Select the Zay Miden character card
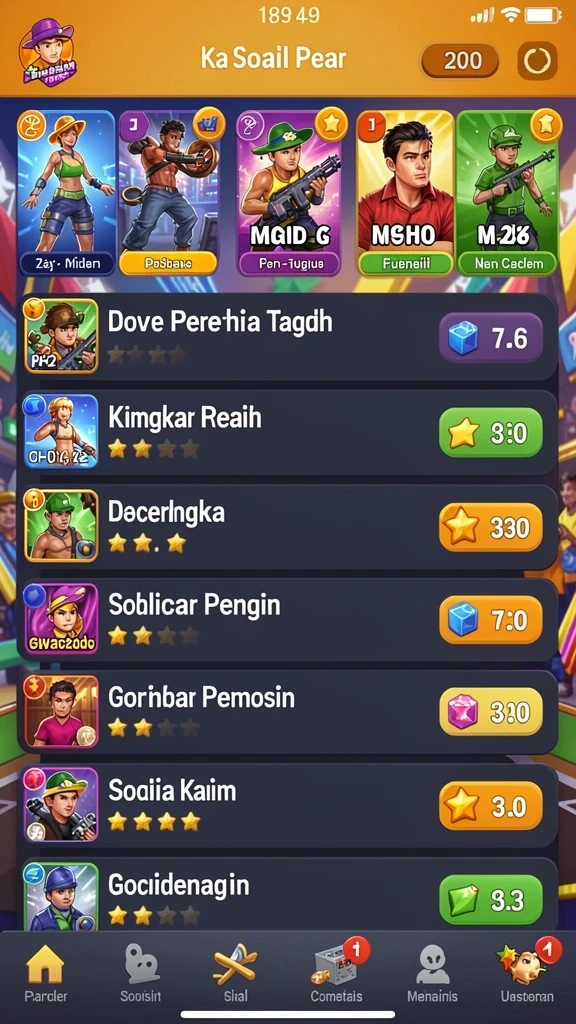The image size is (576, 1024). 65,193
